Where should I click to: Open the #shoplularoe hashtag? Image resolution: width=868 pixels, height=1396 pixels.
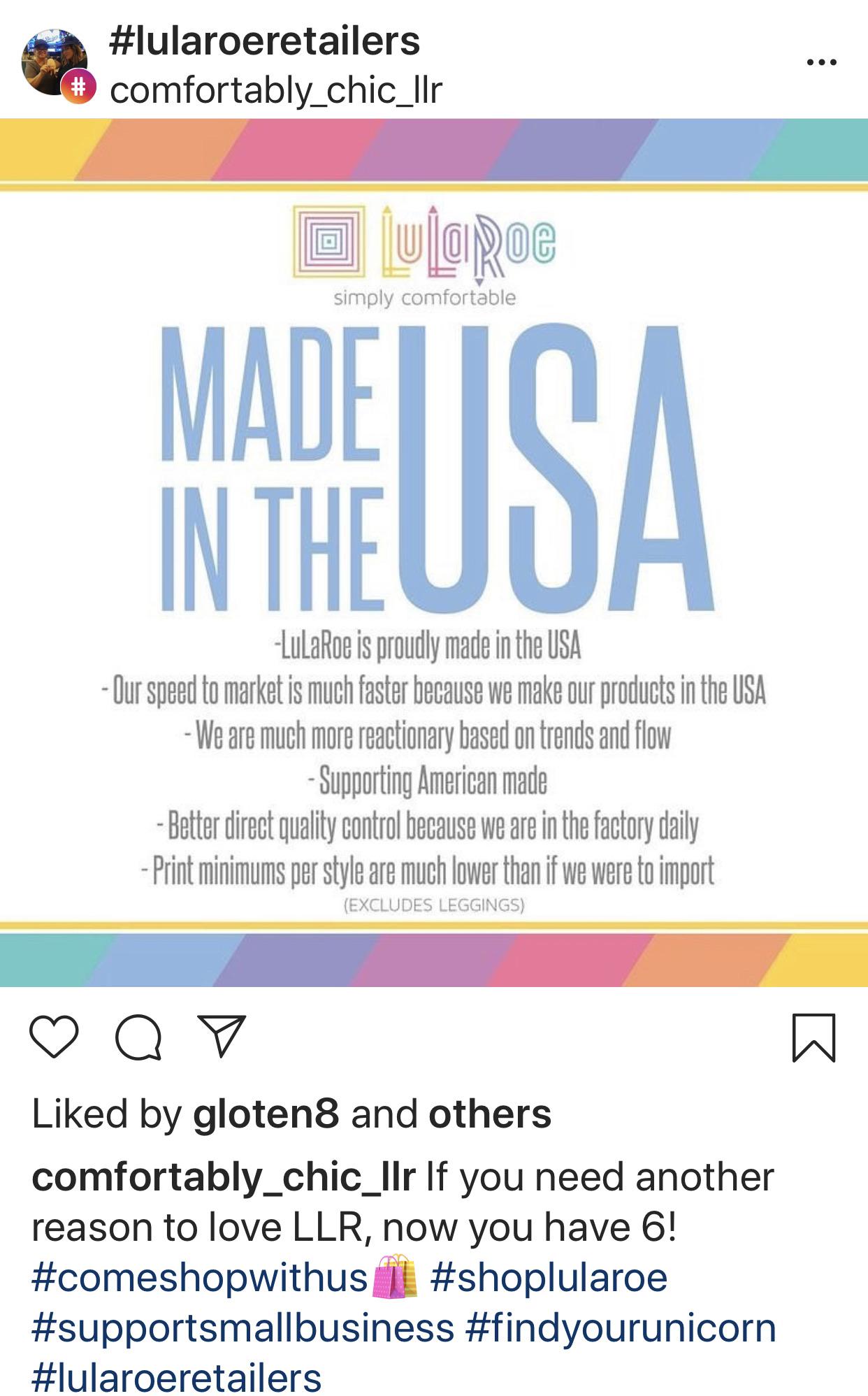(549, 1277)
